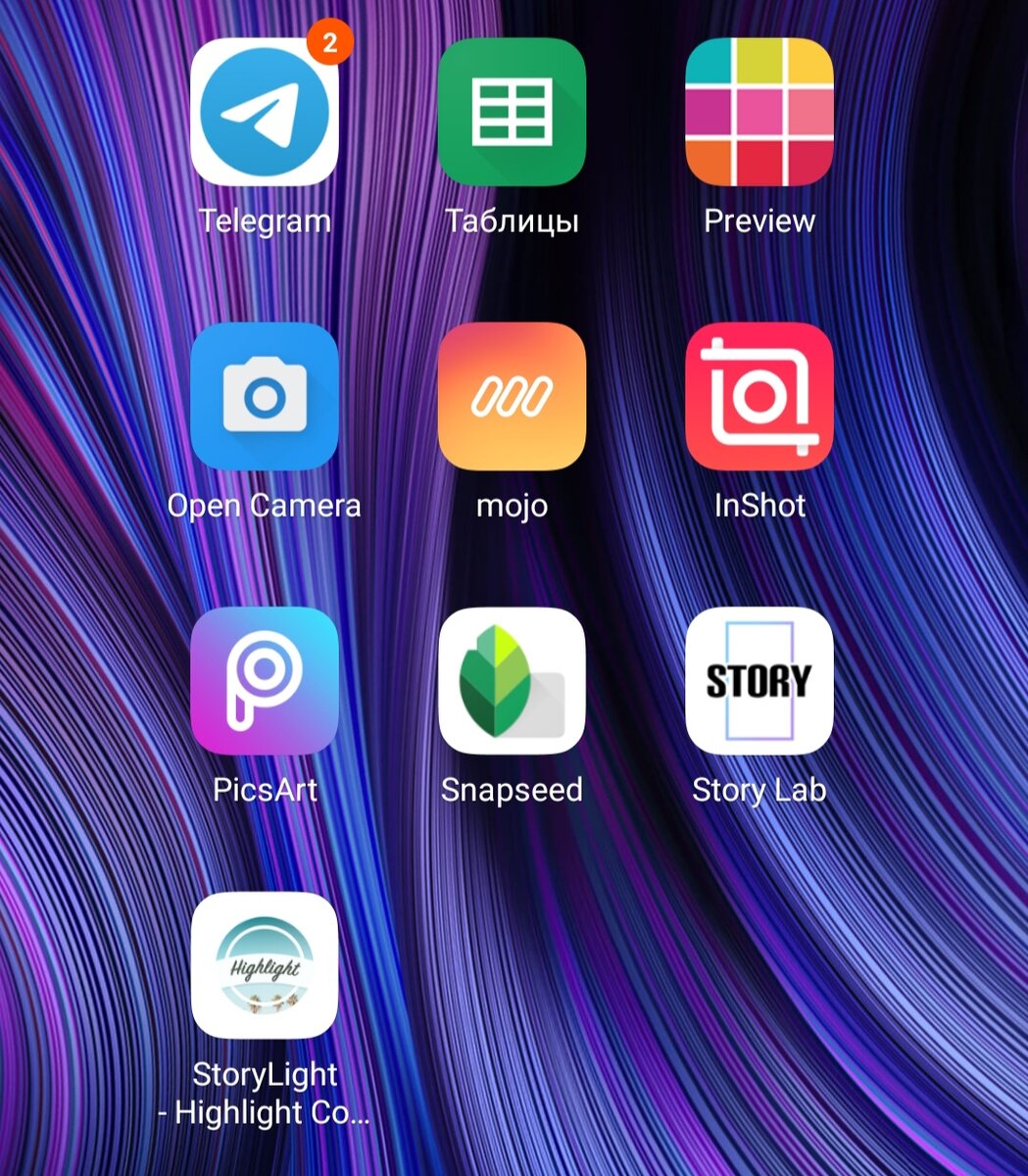Tap the StoryLight Highlight Cover app
This screenshot has width=1028, height=1176.
265,965
